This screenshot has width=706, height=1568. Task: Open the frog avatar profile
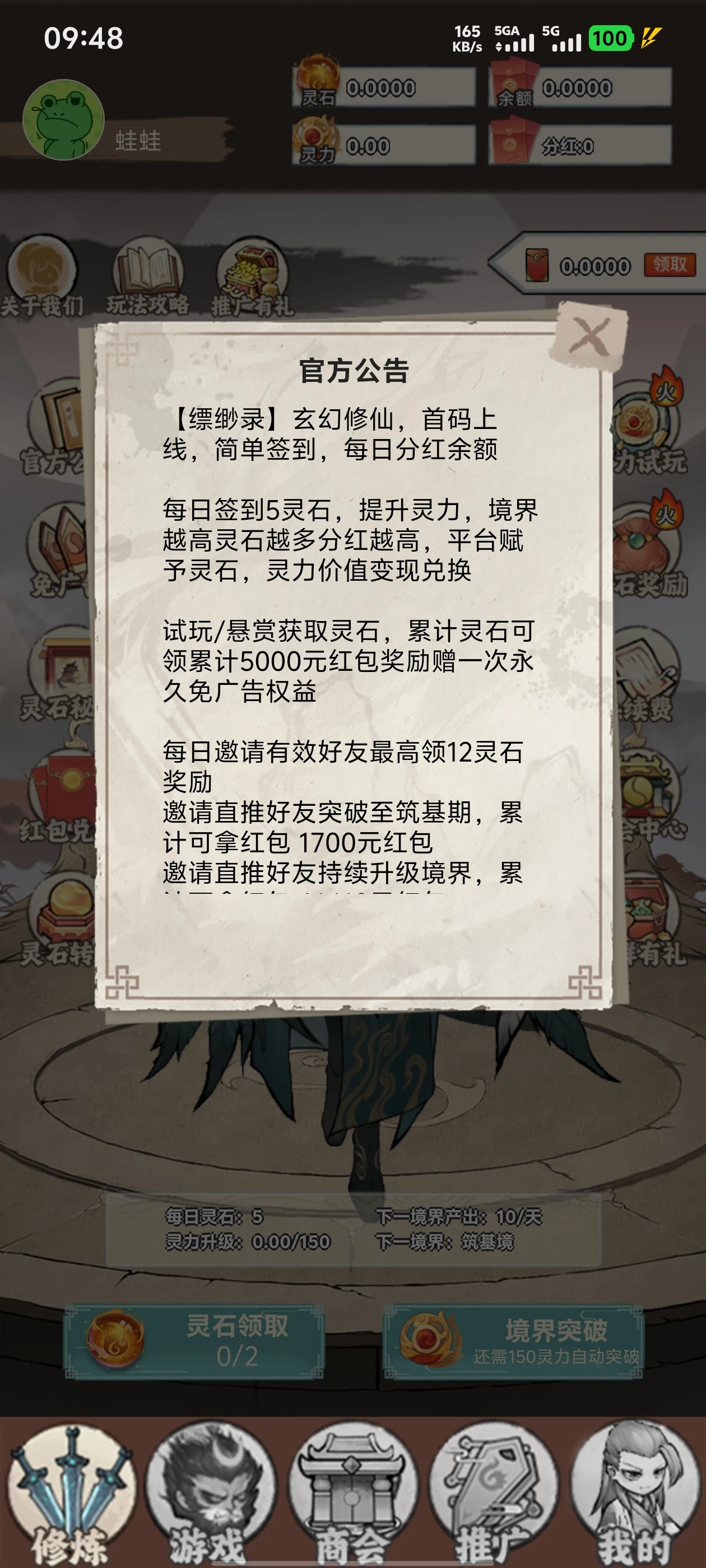tap(63, 120)
